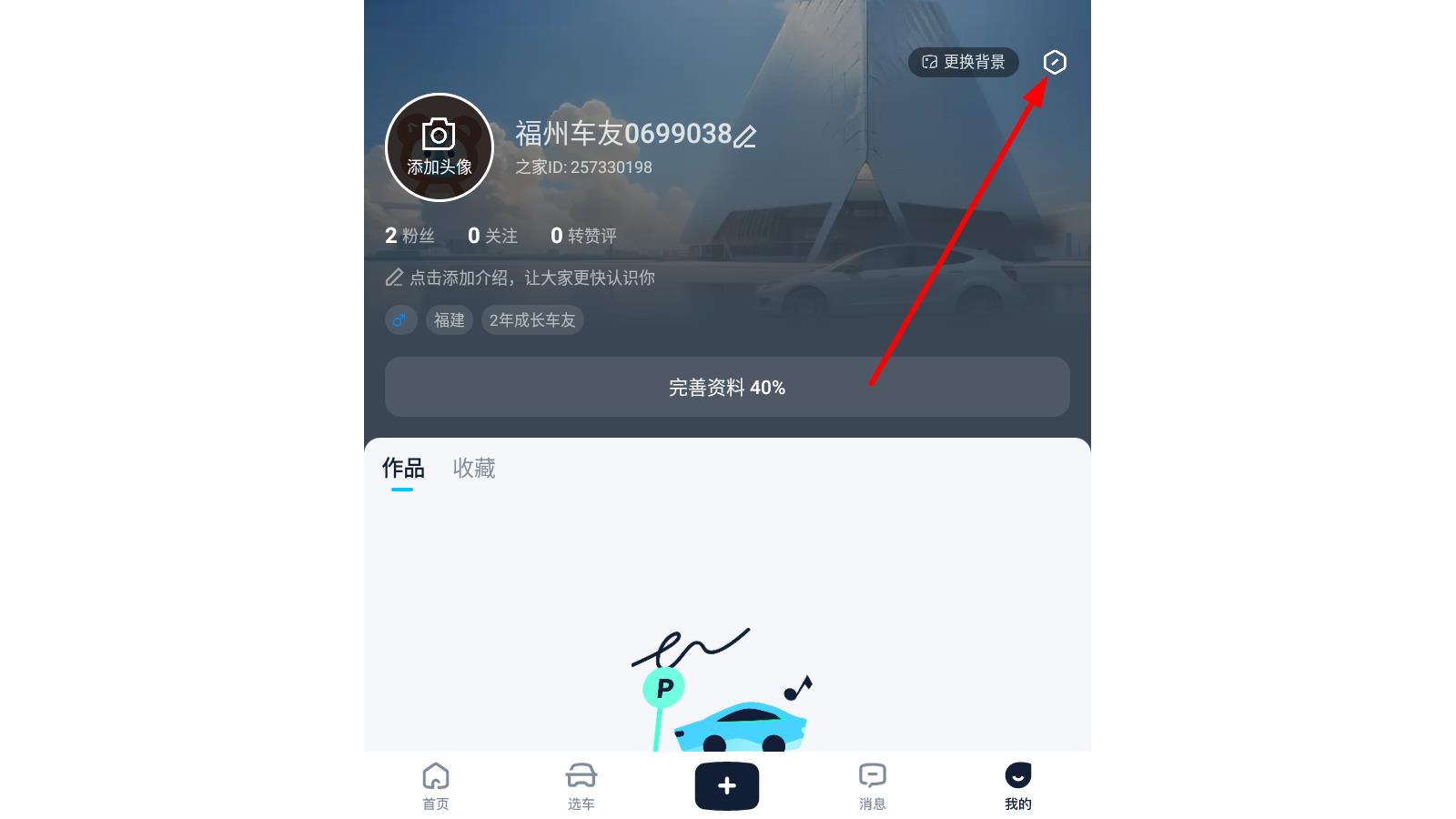View 转赞评 interactions
The width and height of the screenshot is (1456, 819).
(583, 236)
